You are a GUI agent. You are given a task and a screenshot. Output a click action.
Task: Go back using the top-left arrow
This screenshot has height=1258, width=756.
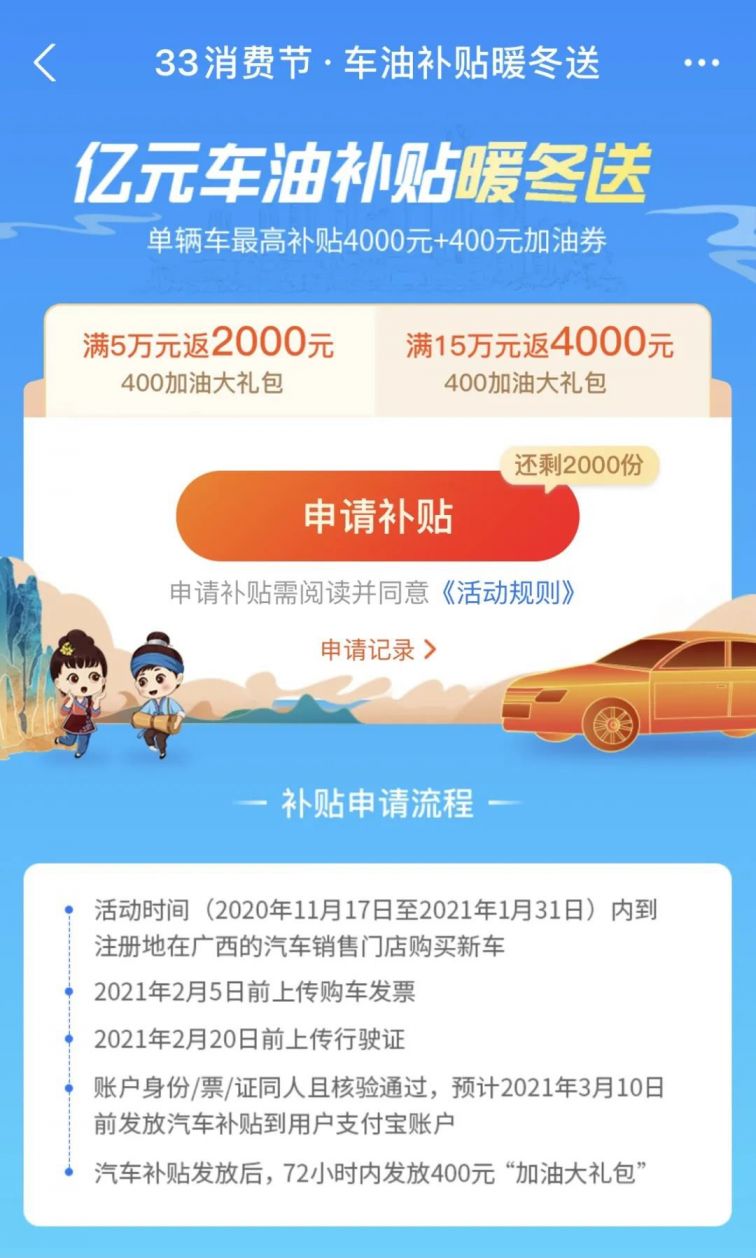(44, 63)
